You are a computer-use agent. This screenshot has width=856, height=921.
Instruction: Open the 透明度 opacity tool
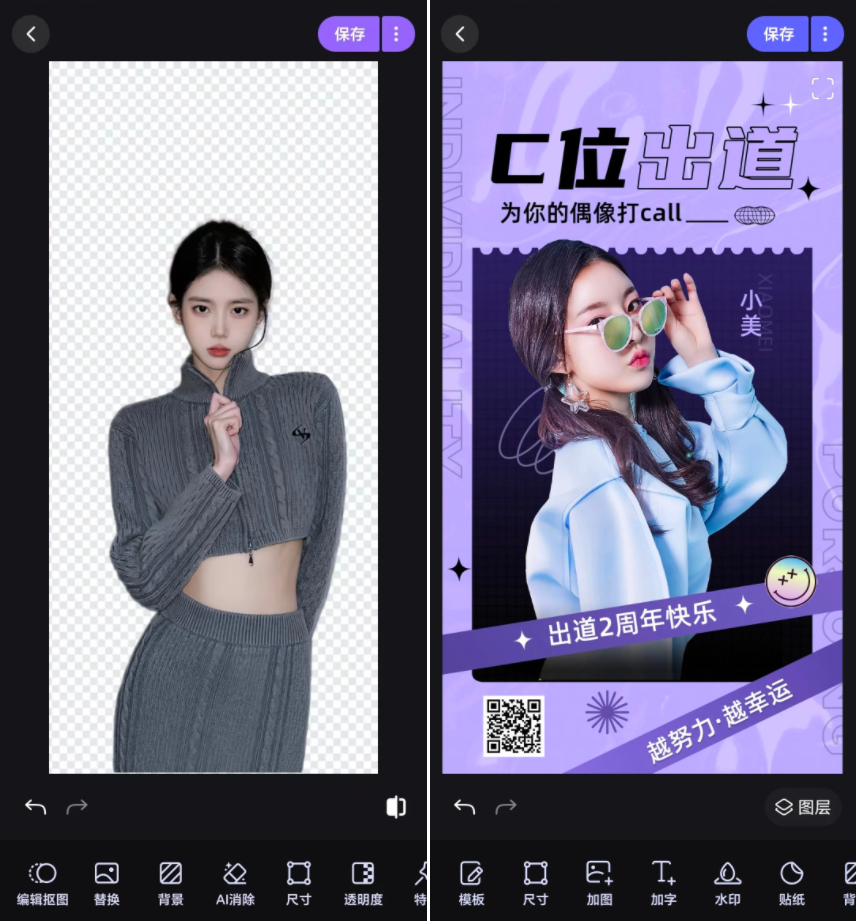click(364, 883)
